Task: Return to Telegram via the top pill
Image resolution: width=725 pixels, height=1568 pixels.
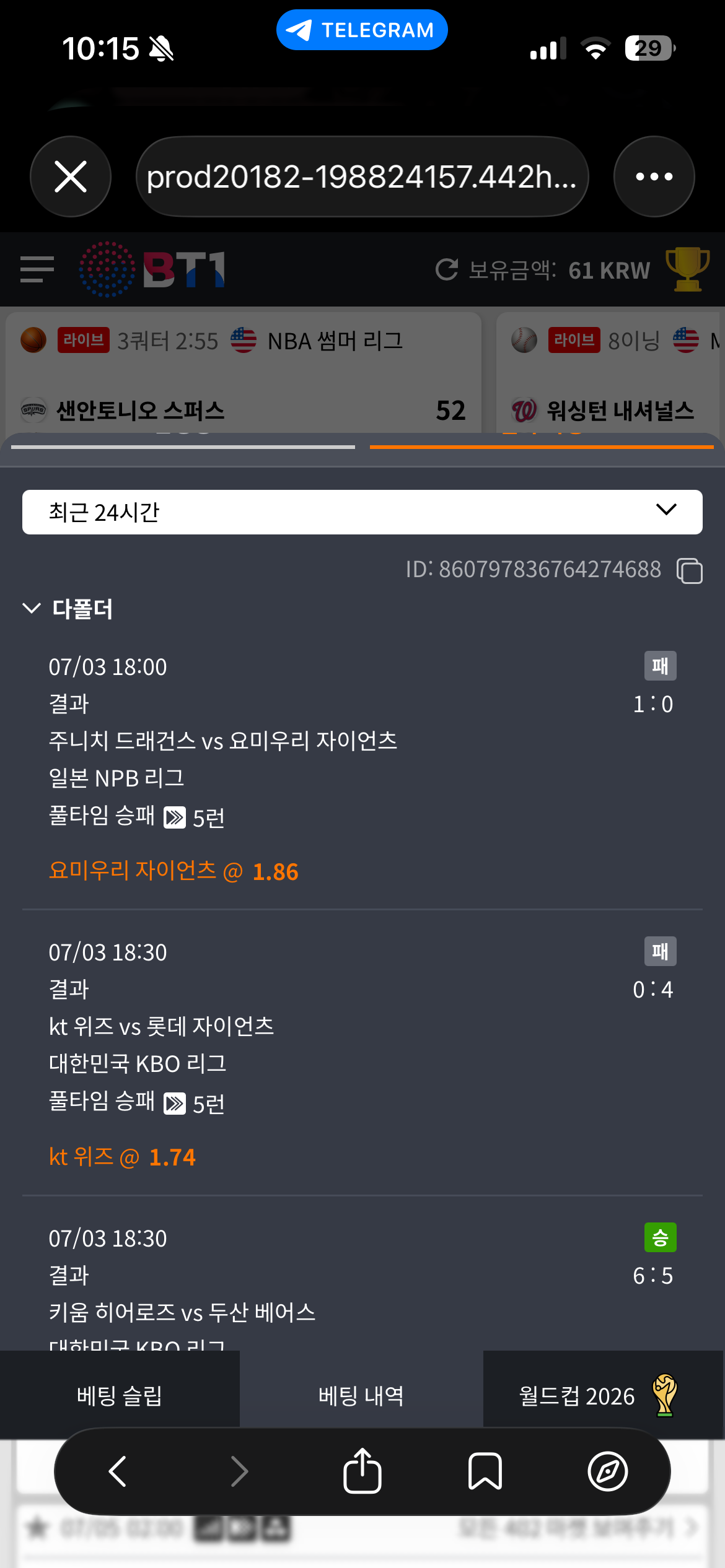Action: [x=362, y=30]
